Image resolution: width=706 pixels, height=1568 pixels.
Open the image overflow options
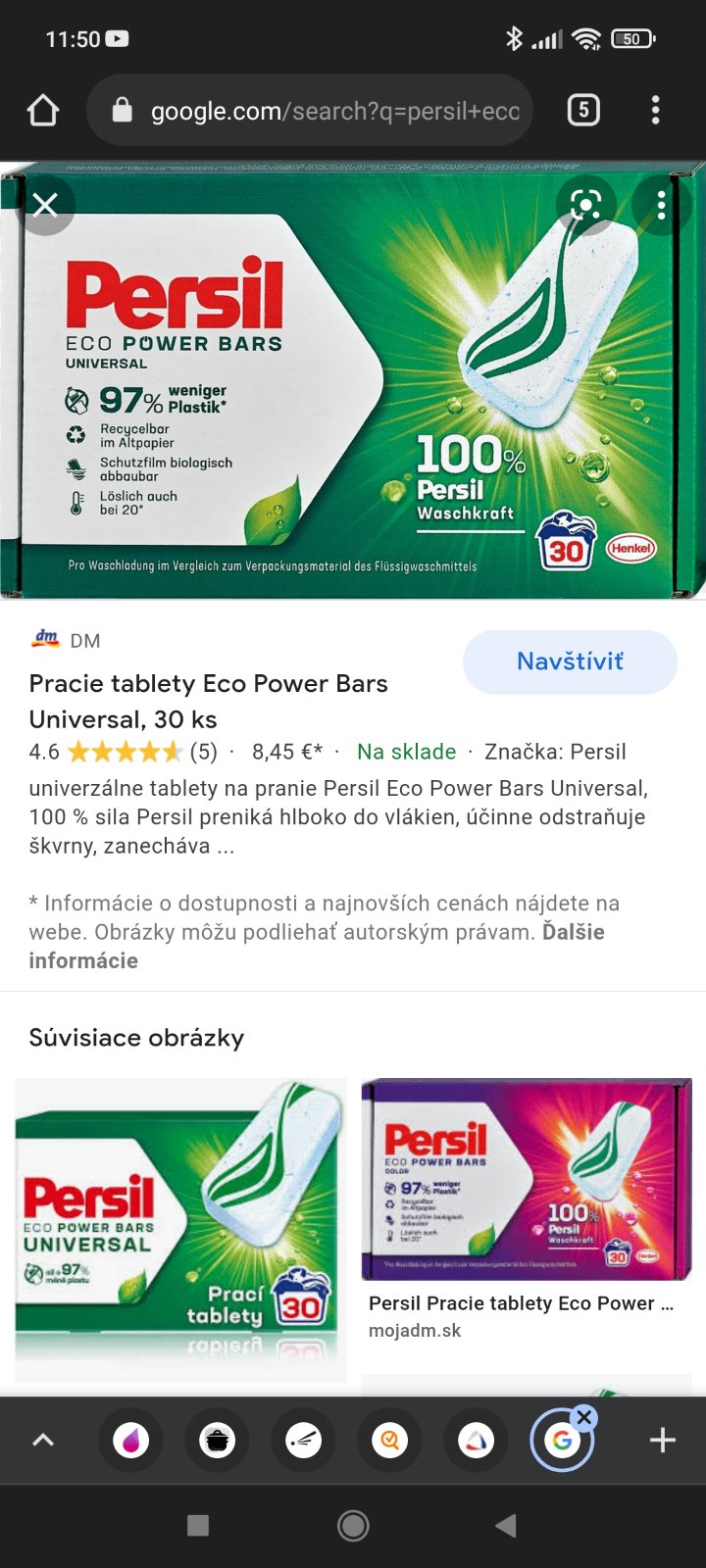coord(661,205)
